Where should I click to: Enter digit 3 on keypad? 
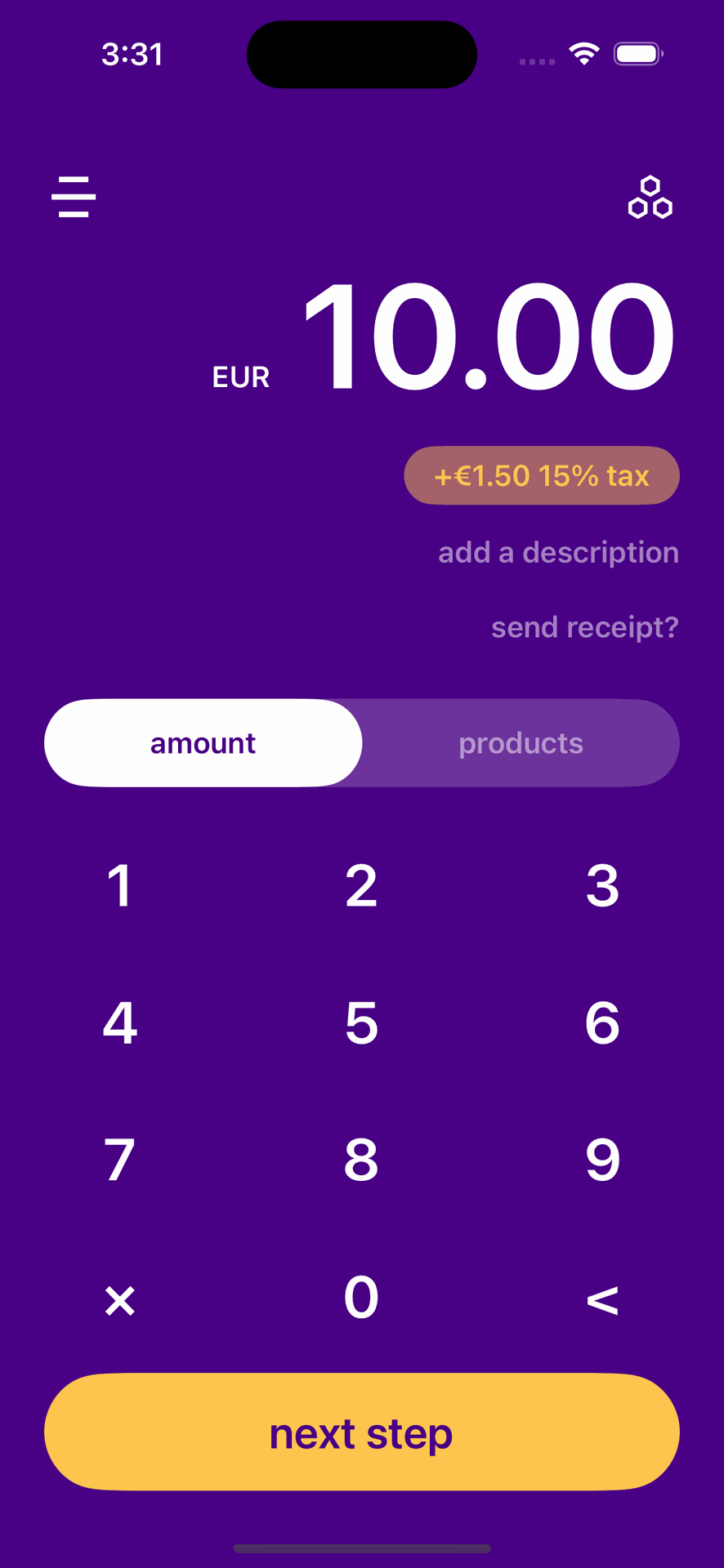tap(602, 886)
